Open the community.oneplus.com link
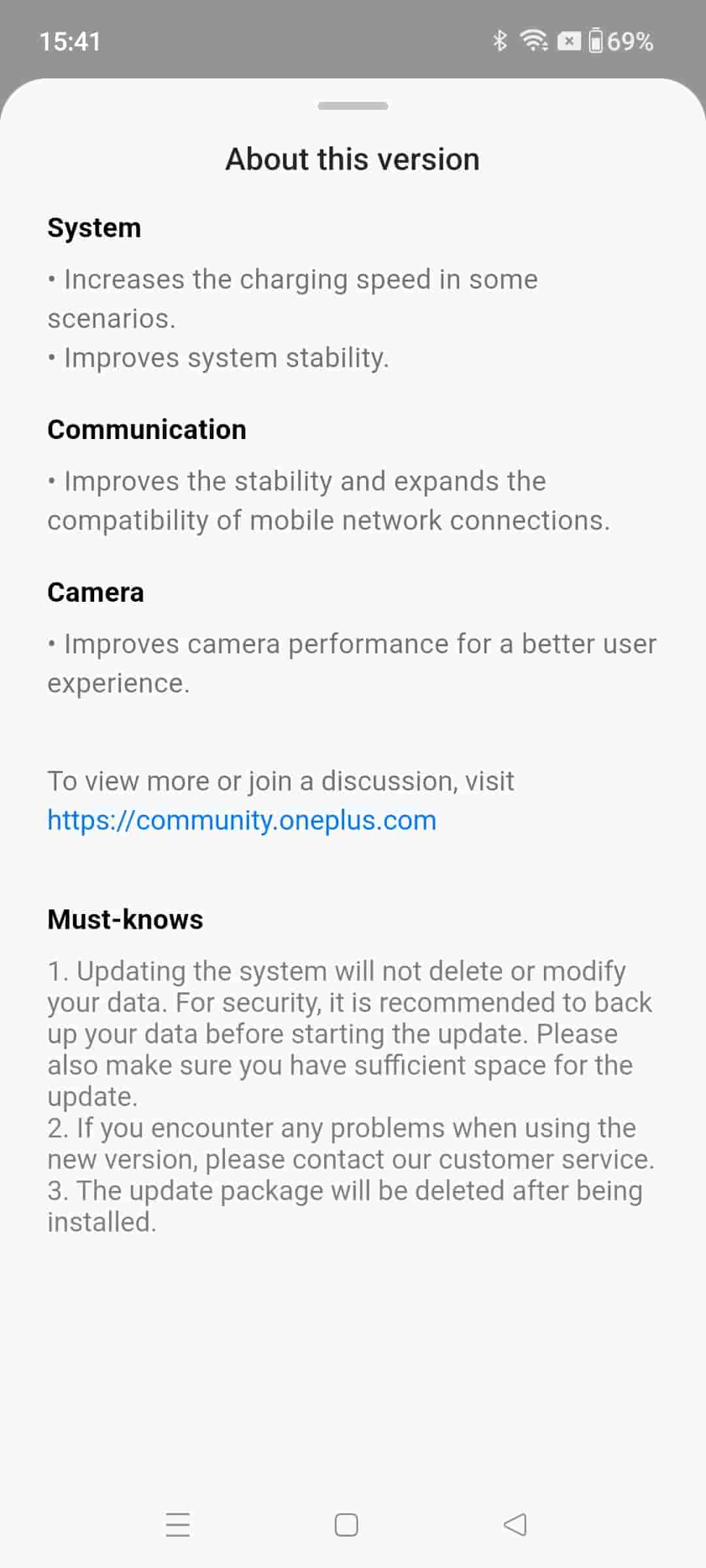 242,821
